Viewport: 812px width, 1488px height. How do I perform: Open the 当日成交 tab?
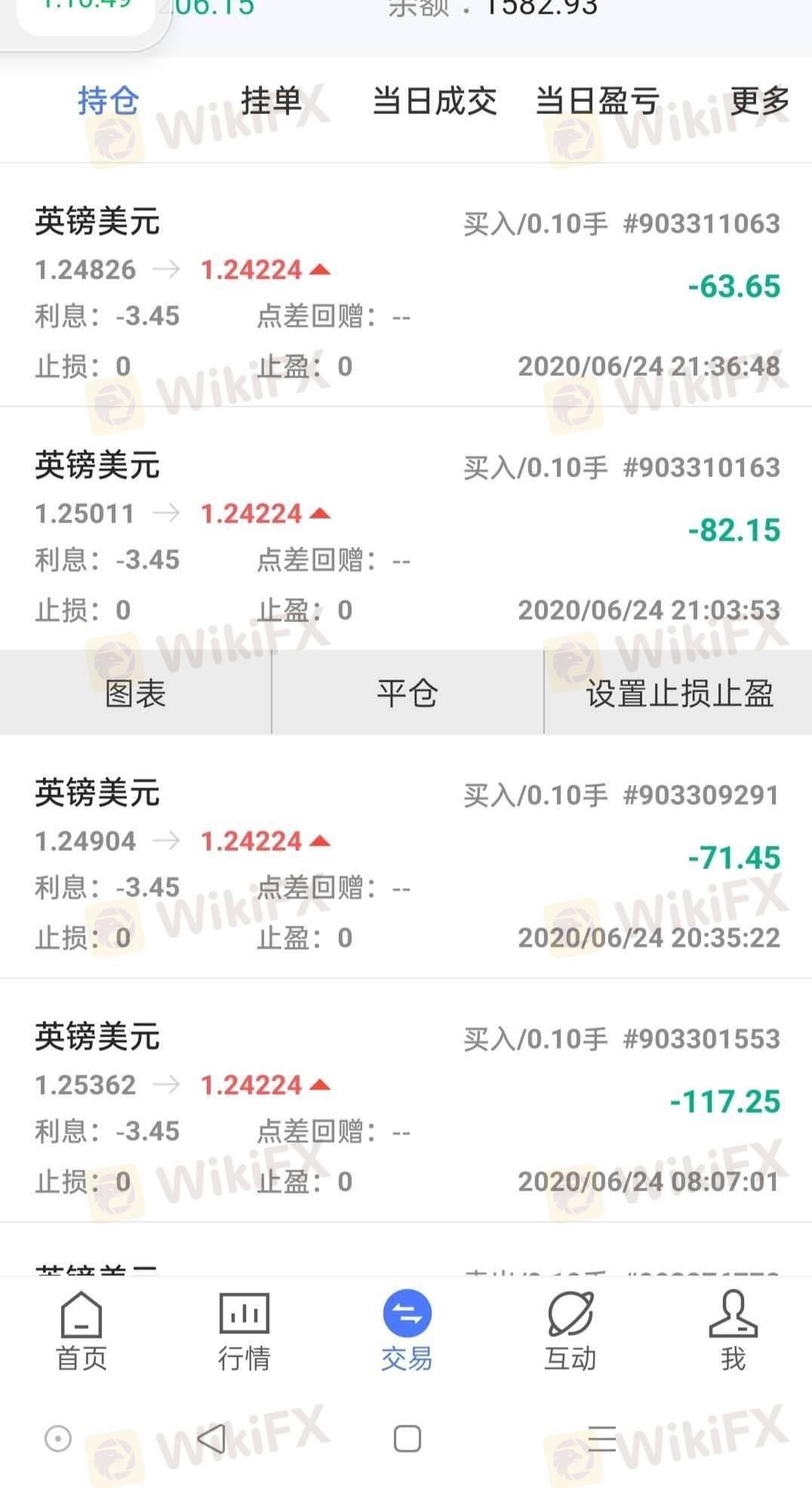click(435, 101)
